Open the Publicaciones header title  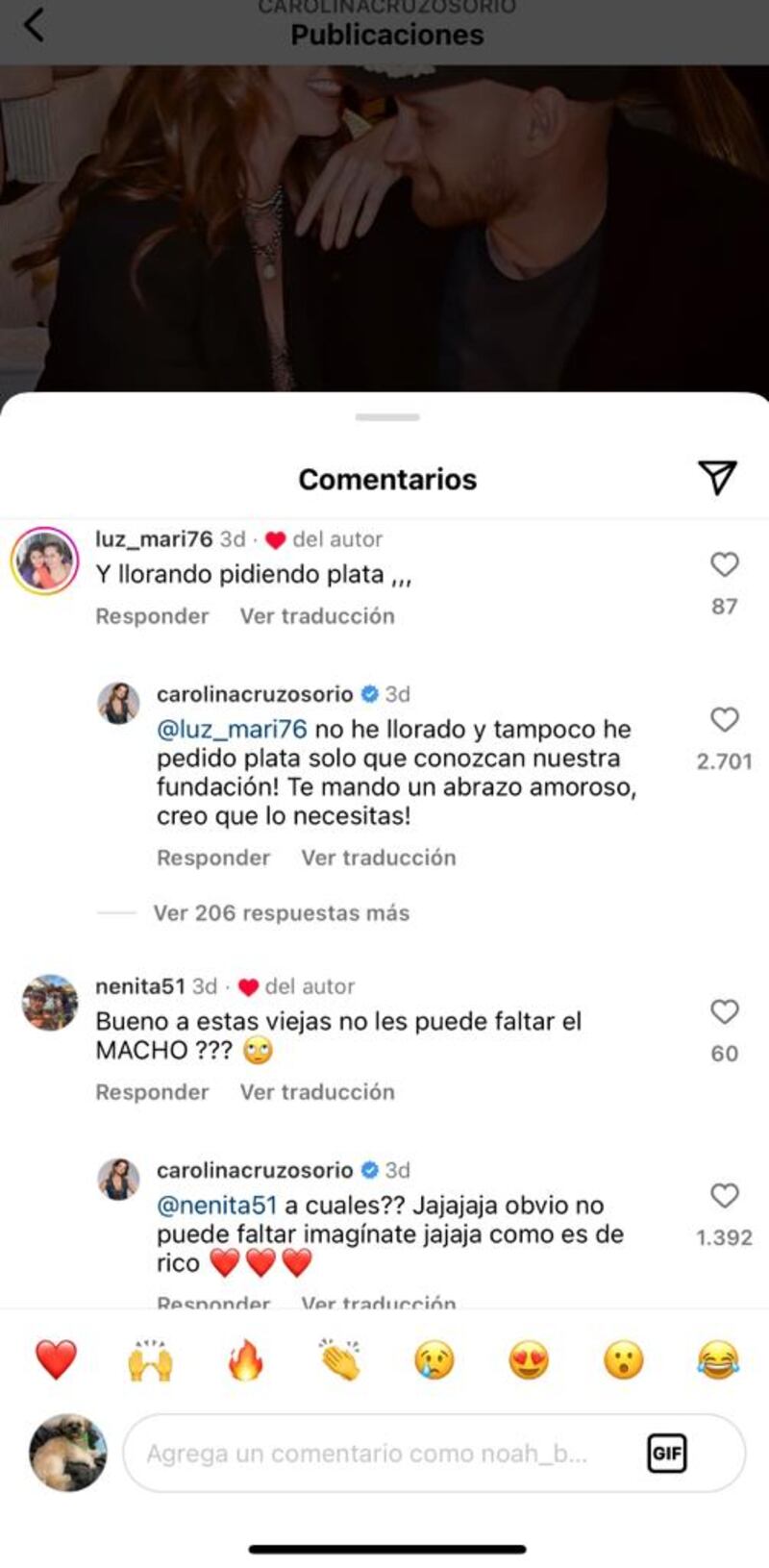click(384, 36)
